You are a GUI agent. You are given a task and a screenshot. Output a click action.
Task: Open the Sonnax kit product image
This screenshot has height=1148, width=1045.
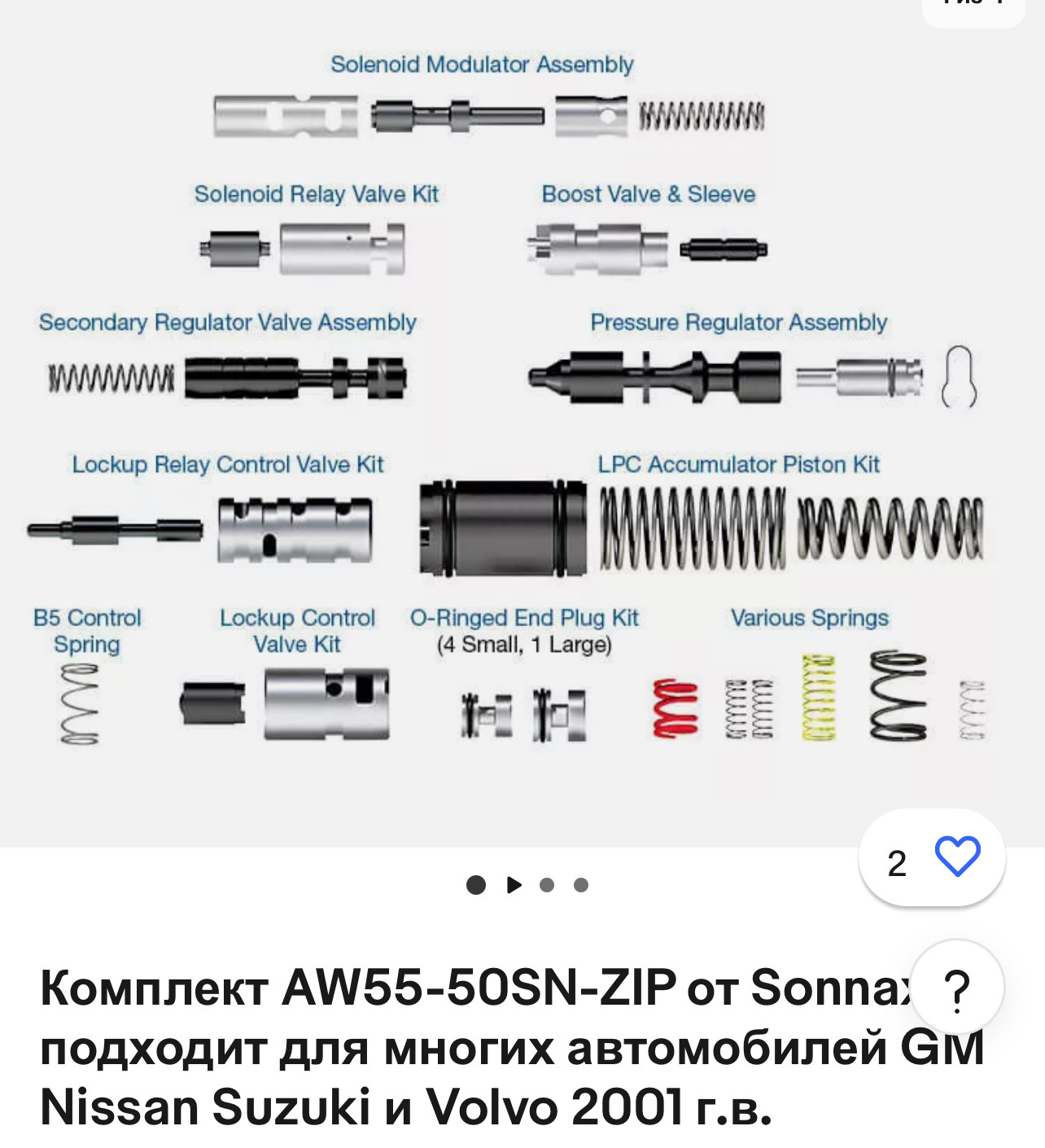click(x=521, y=407)
